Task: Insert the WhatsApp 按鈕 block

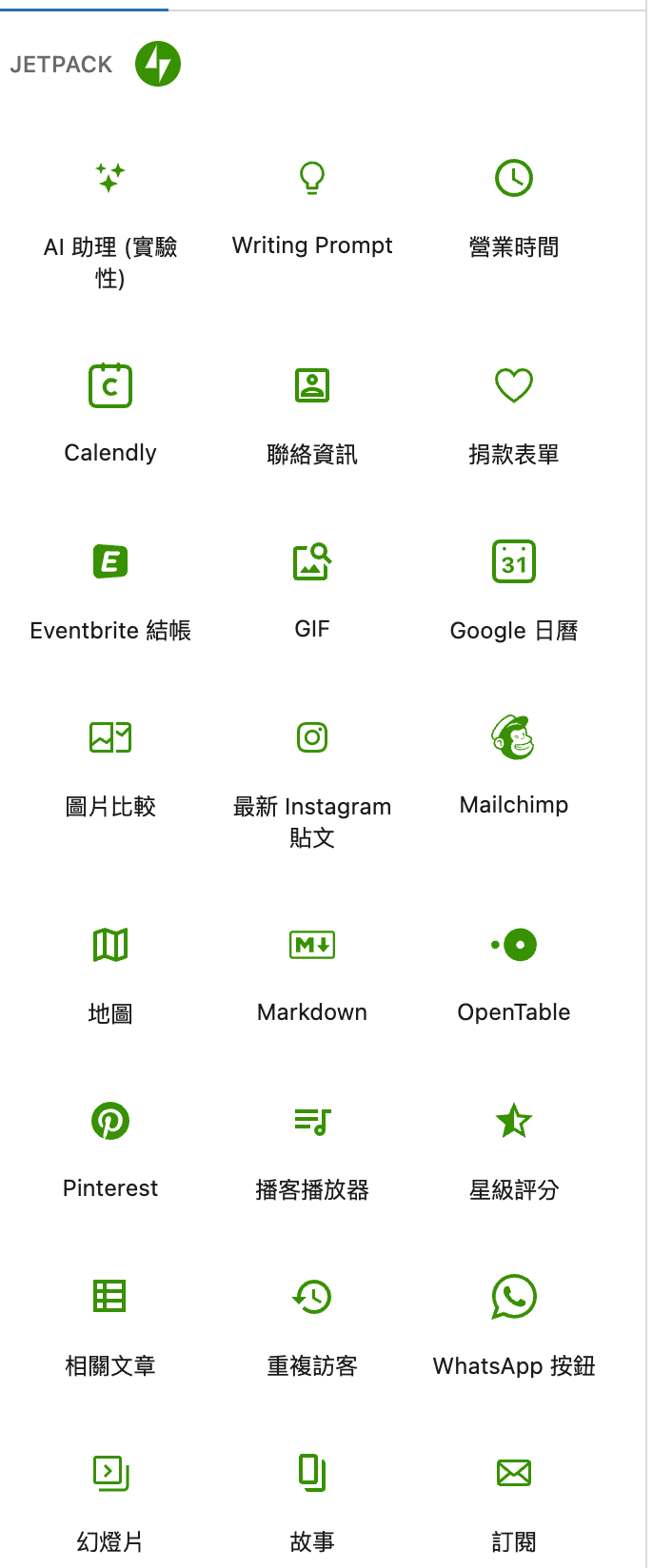Action: (x=514, y=1325)
